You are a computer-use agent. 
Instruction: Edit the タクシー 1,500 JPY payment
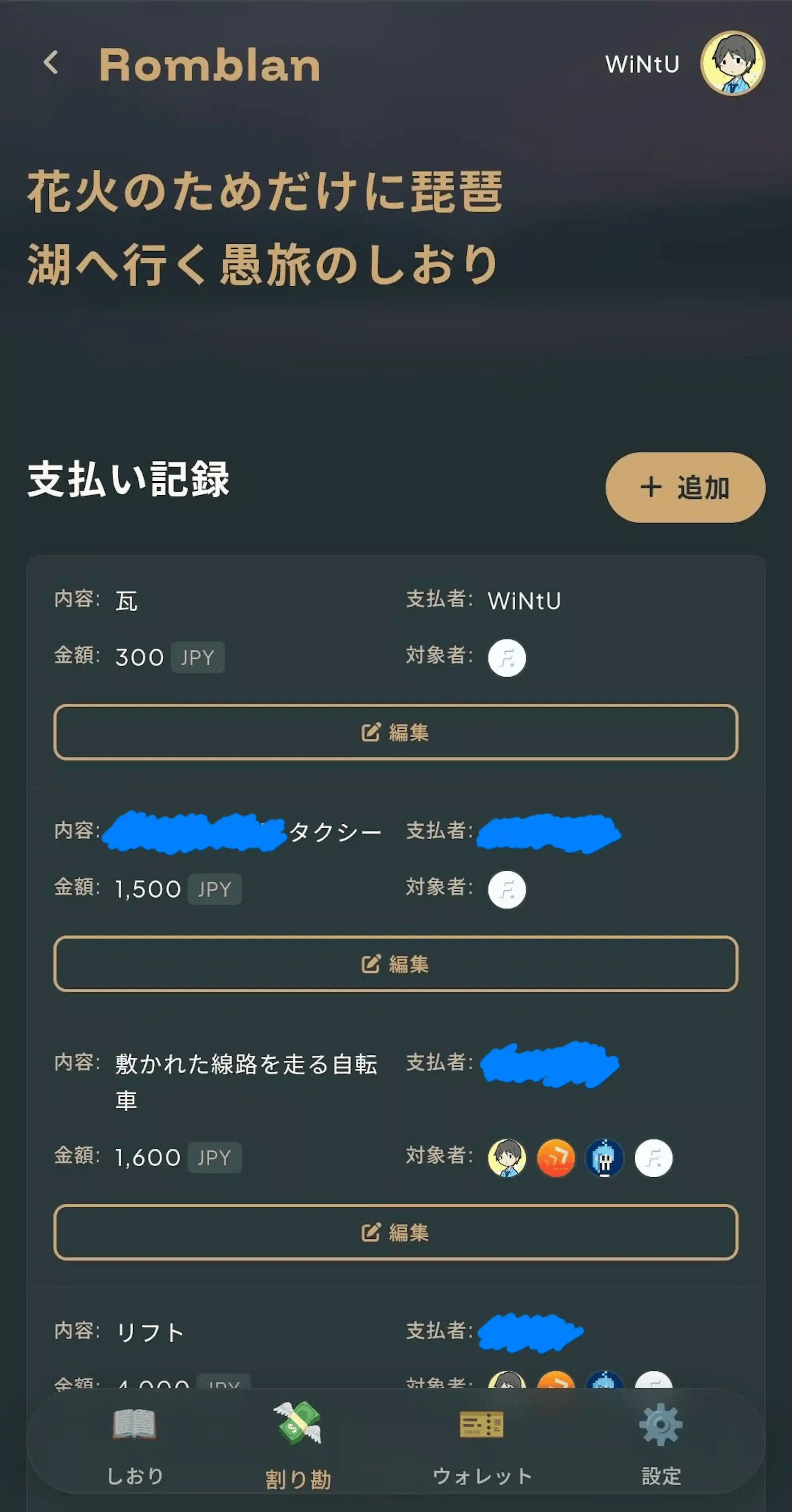pos(396,964)
